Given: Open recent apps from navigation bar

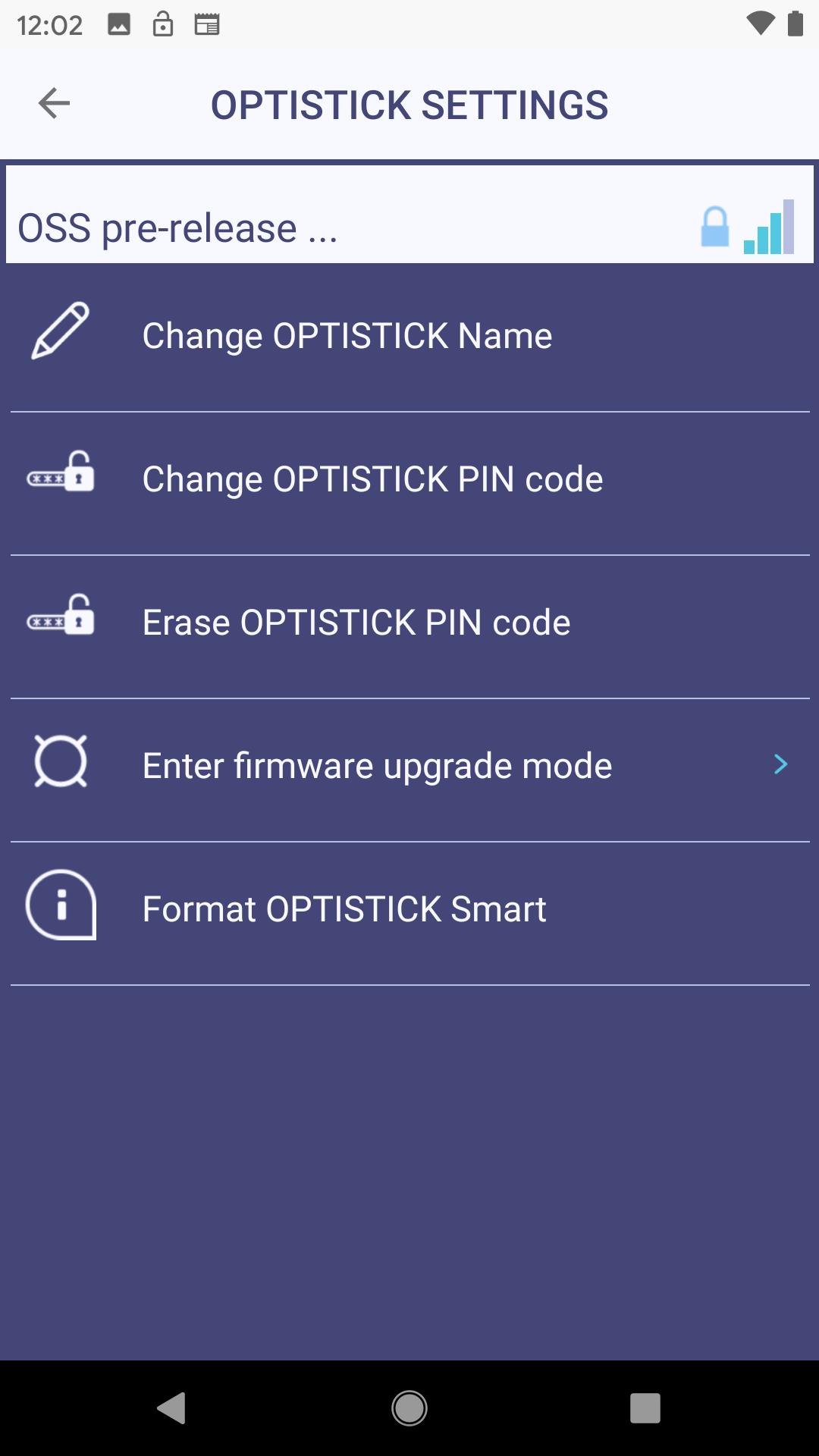Looking at the screenshot, I should [645, 1408].
